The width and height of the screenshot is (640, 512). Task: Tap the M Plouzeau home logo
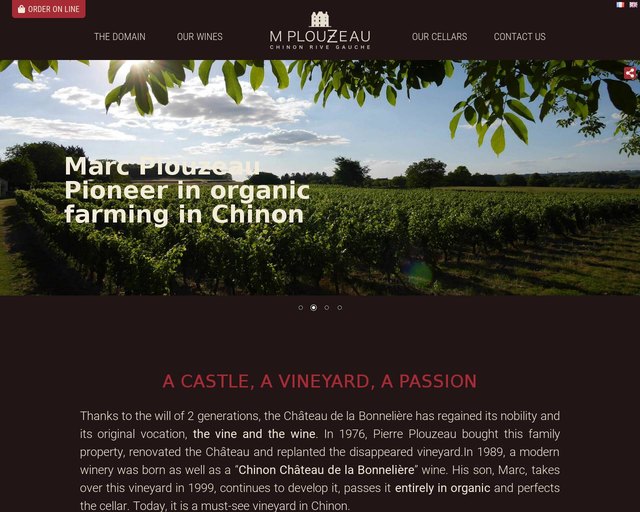[x=320, y=31]
